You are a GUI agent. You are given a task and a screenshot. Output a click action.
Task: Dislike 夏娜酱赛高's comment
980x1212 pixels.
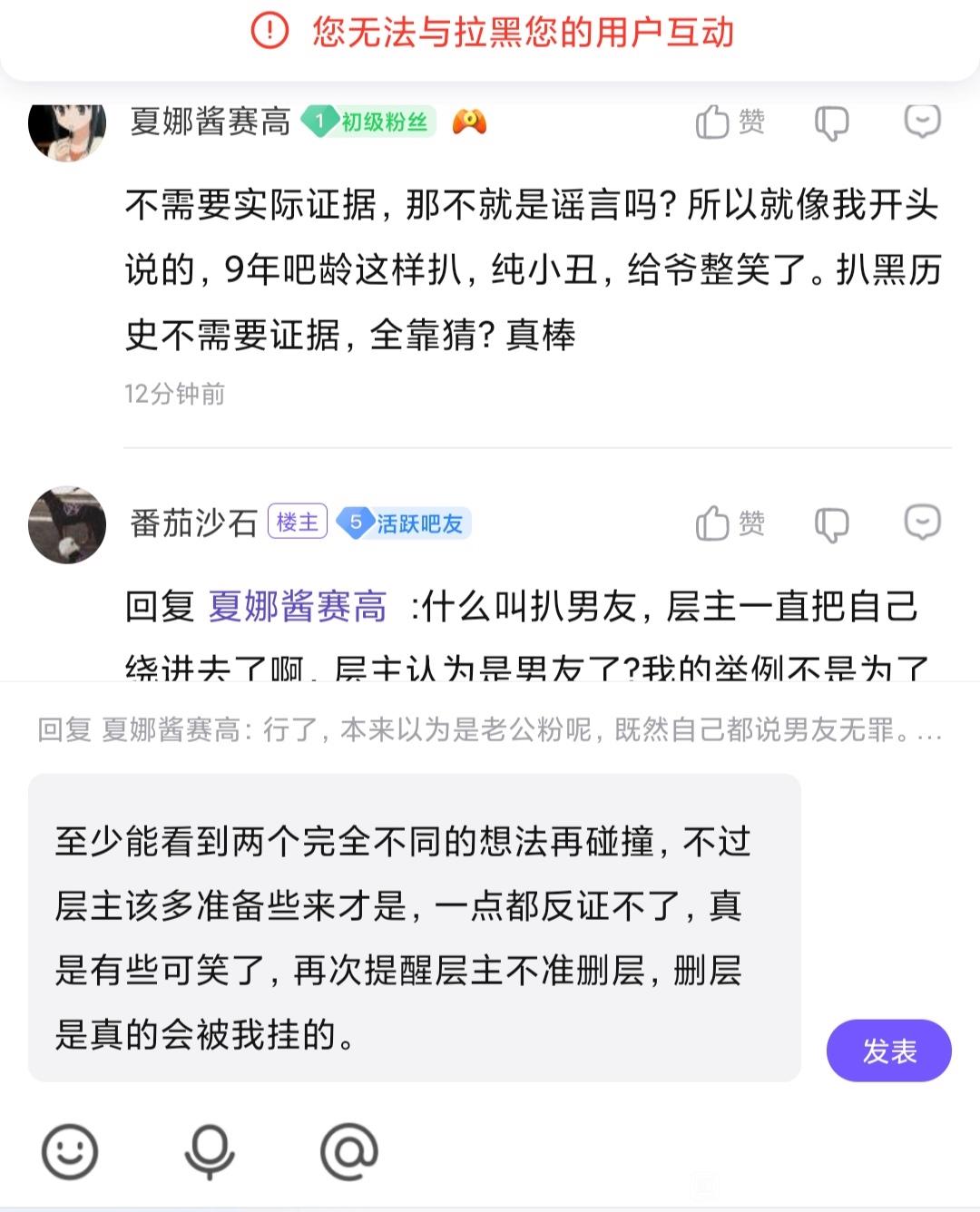coord(831,122)
